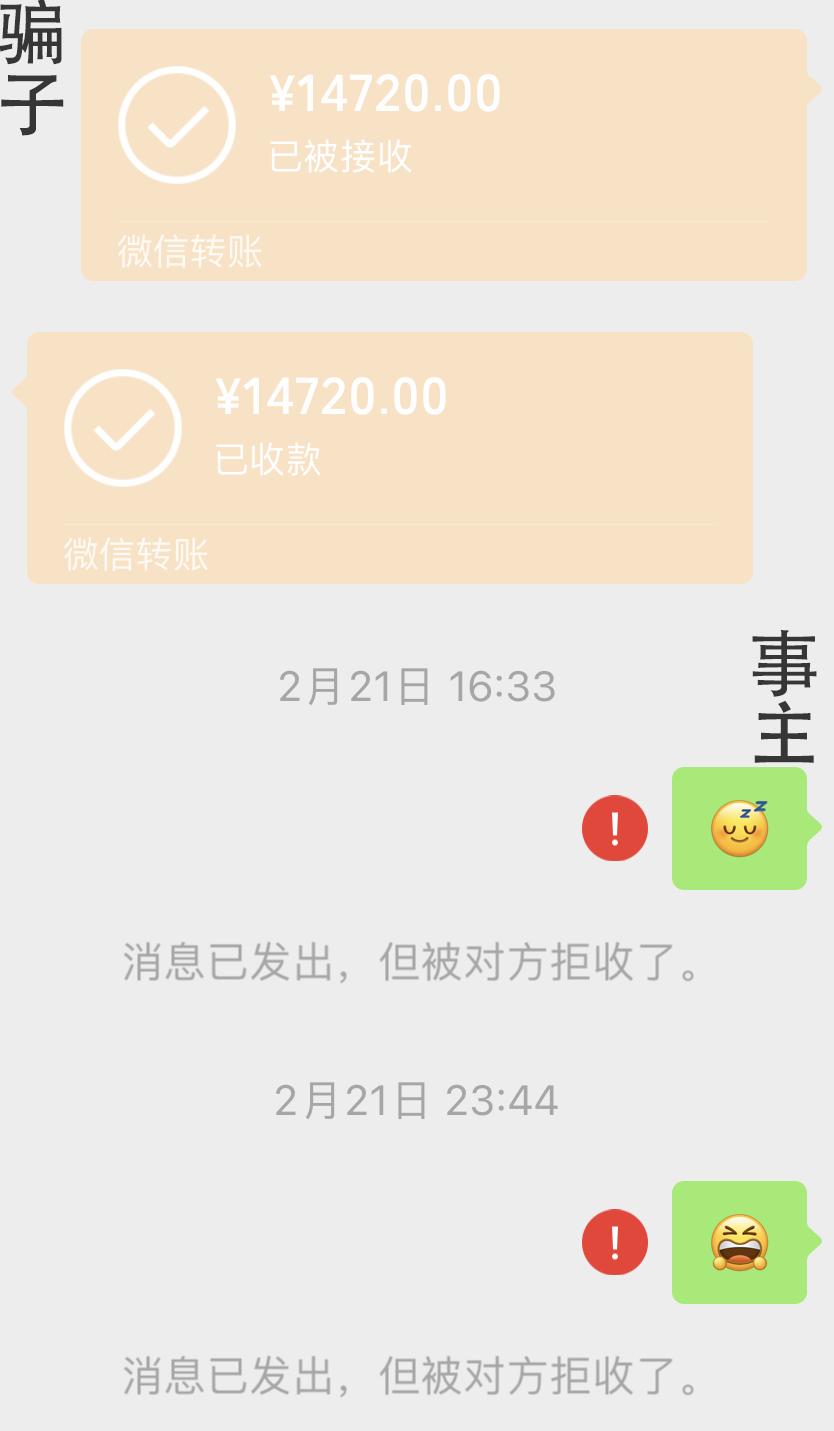Tap the red exclamation icon beside the laughing emoji
The image size is (834, 1431).
615,1244
